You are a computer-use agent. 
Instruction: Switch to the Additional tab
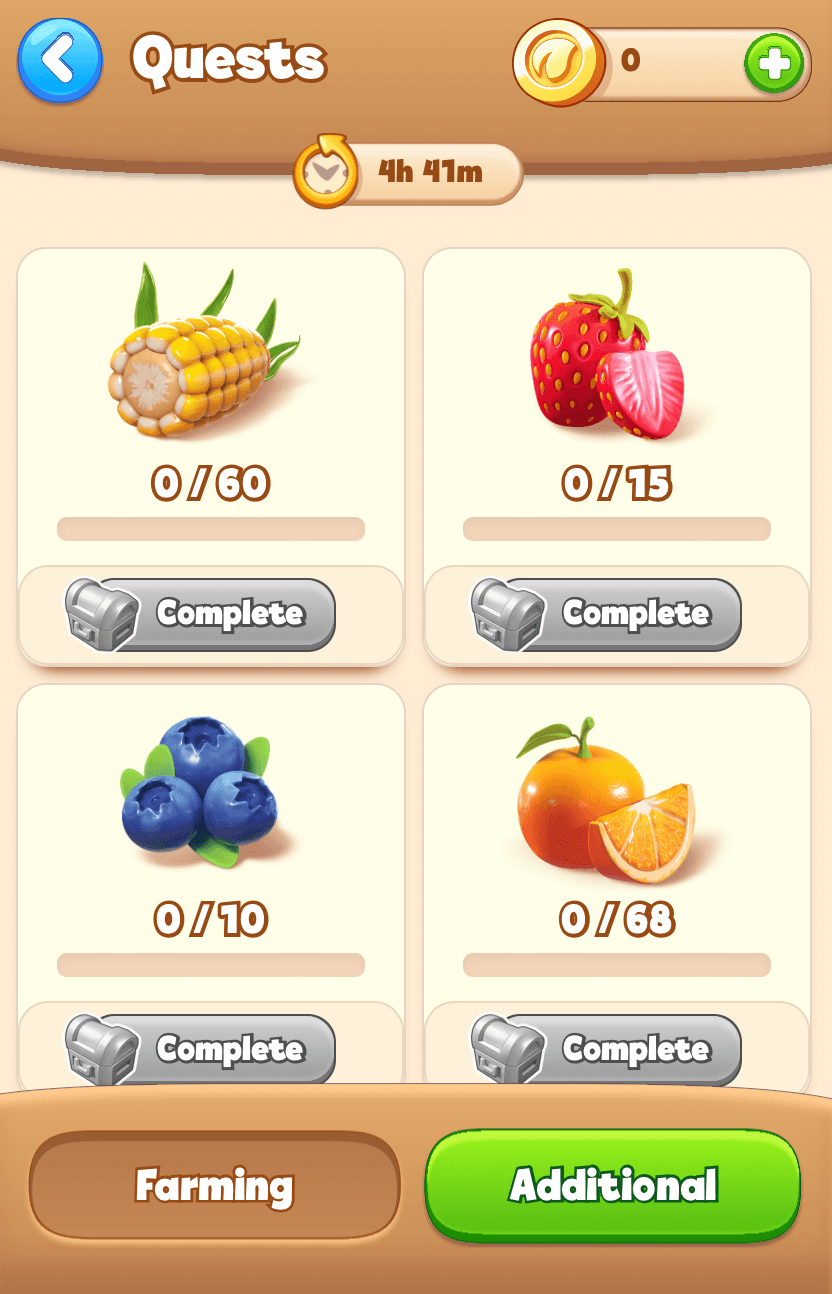pyautogui.click(x=613, y=1186)
